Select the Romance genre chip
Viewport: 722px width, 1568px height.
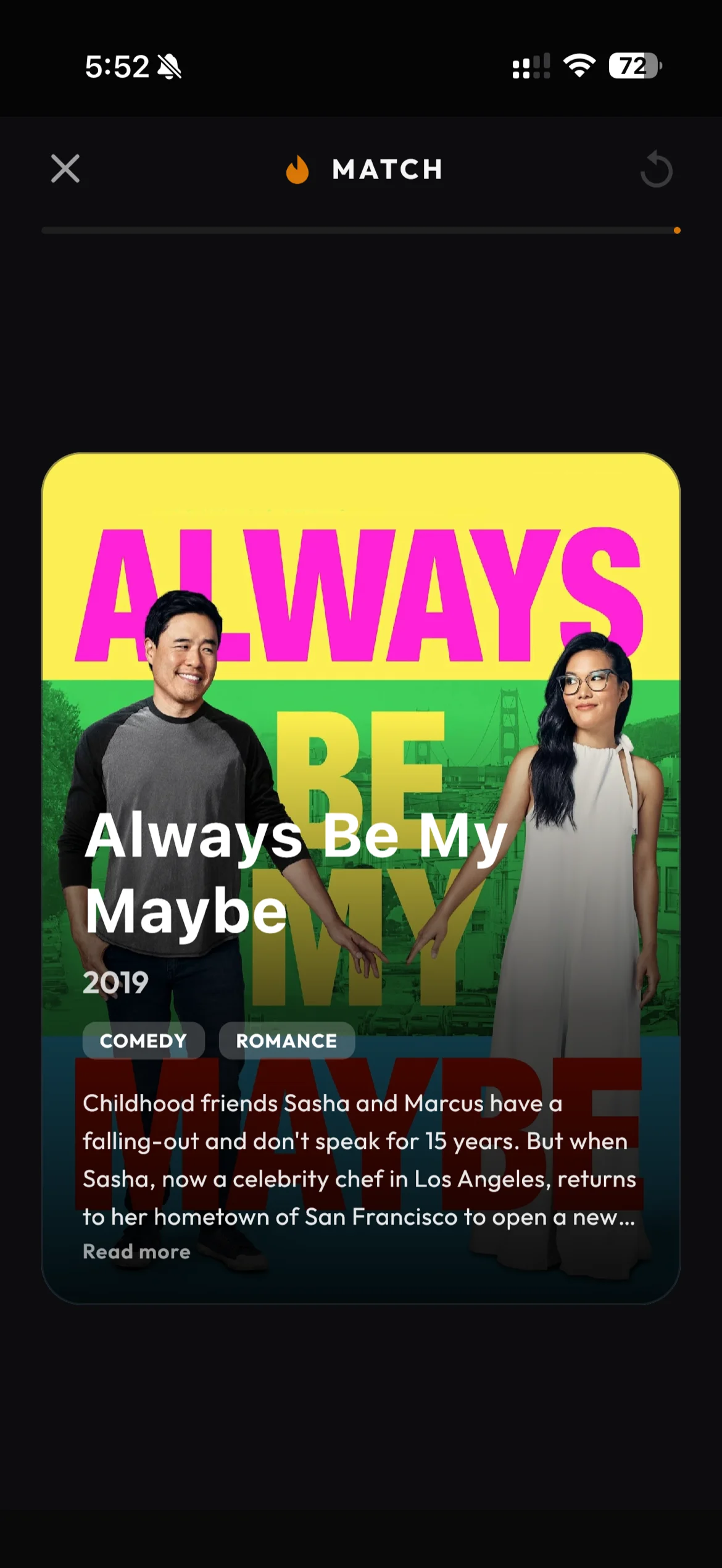tap(287, 1041)
